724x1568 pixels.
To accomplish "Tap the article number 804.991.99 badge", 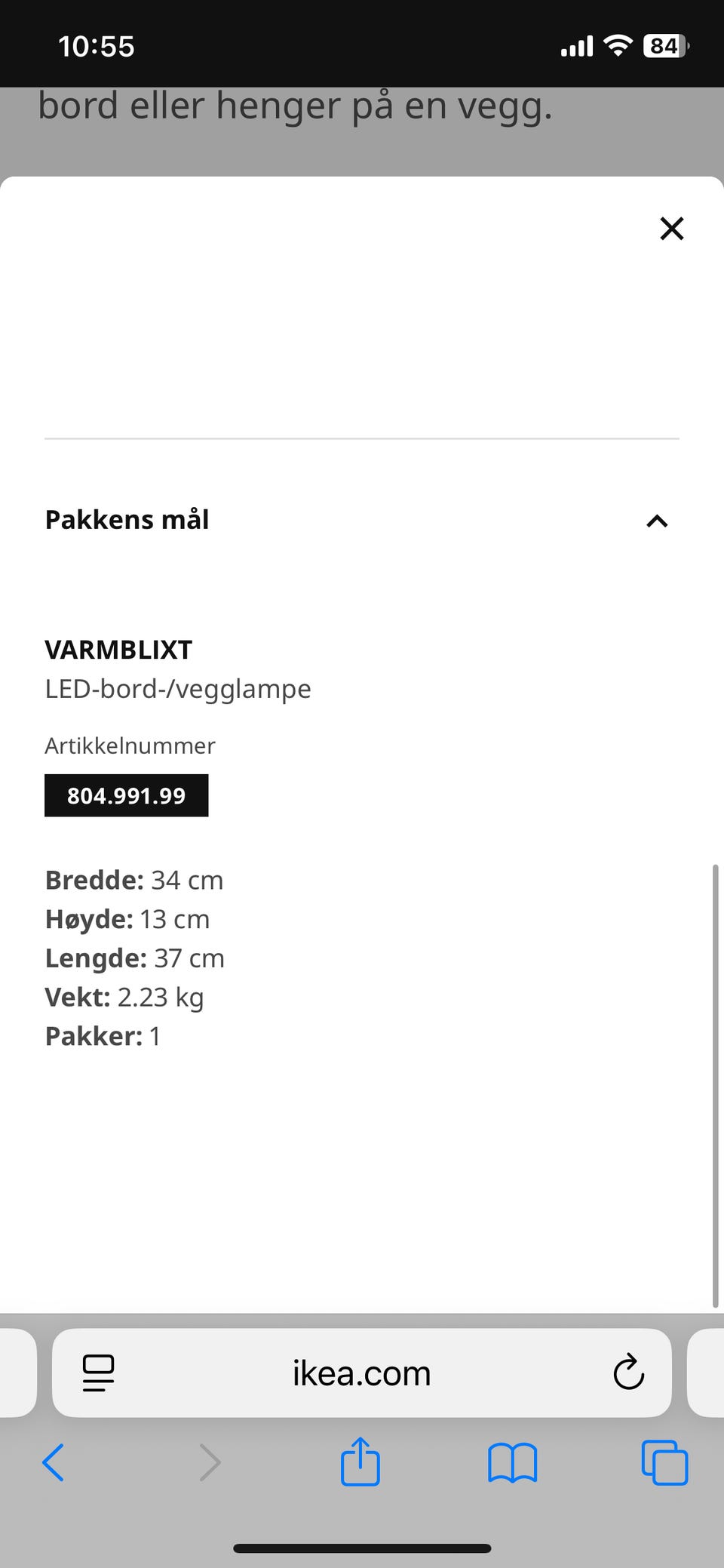I will click(x=126, y=795).
